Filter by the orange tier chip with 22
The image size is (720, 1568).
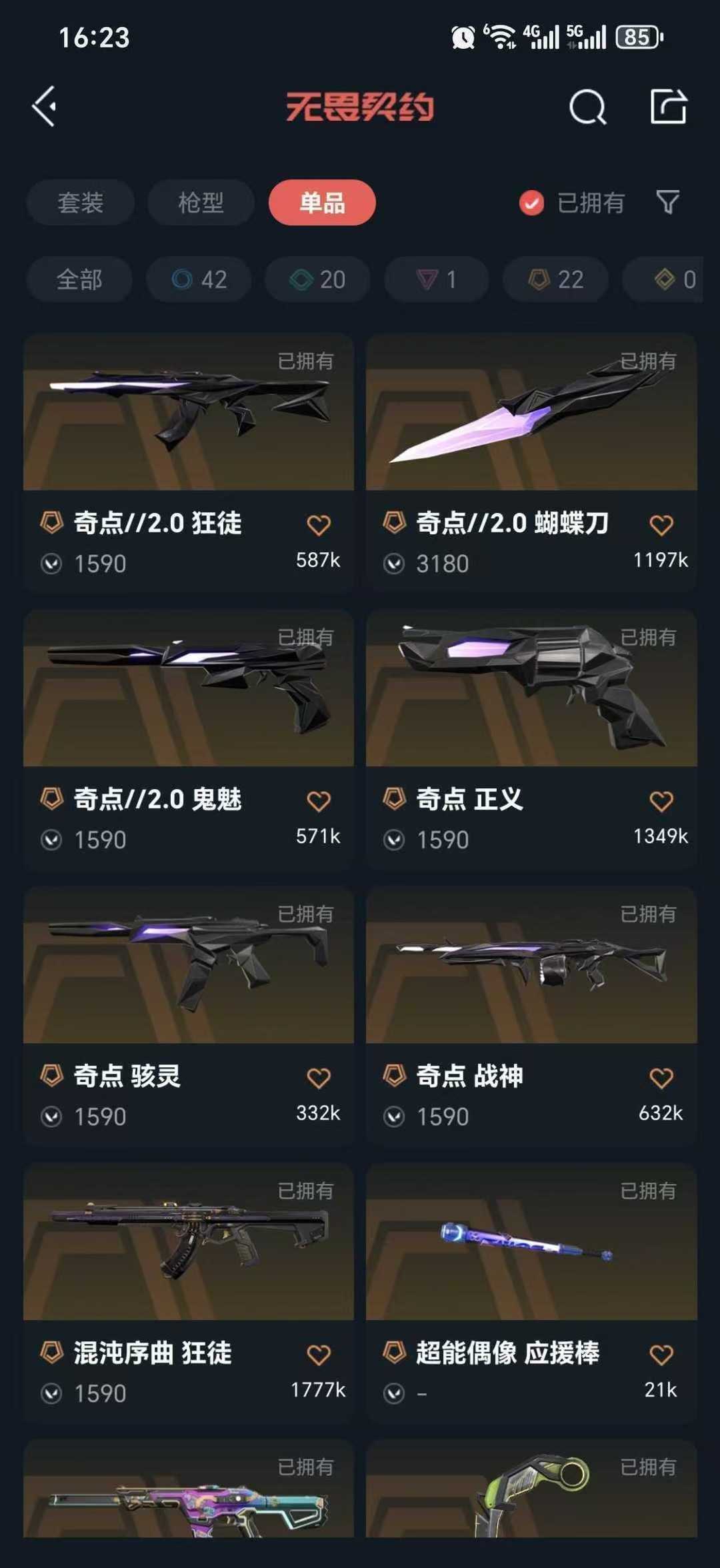[x=555, y=279]
